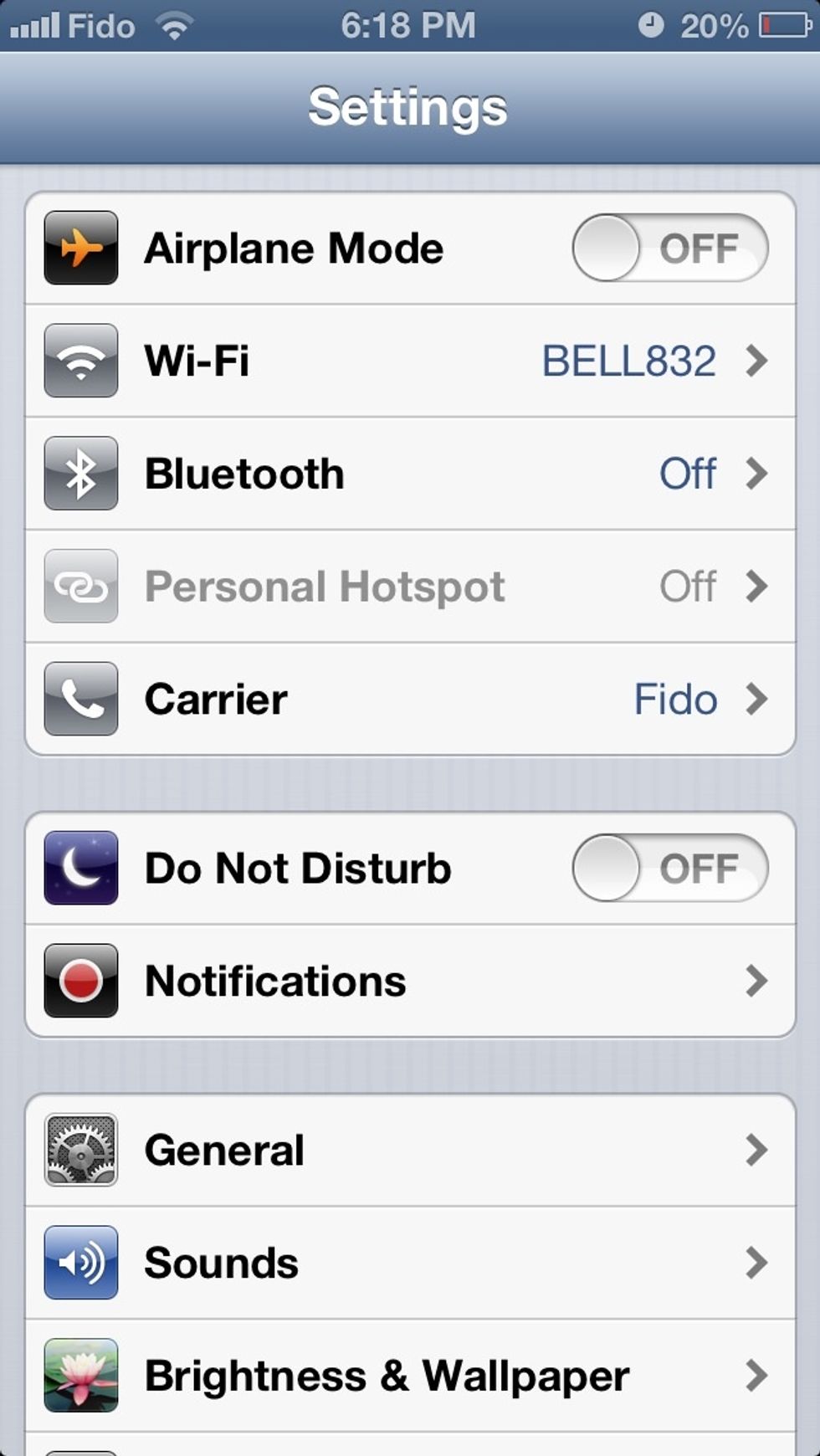Image resolution: width=820 pixels, height=1456 pixels.
Task: Open Personal Hotspot settings
Action: pyautogui.click(x=410, y=586)
